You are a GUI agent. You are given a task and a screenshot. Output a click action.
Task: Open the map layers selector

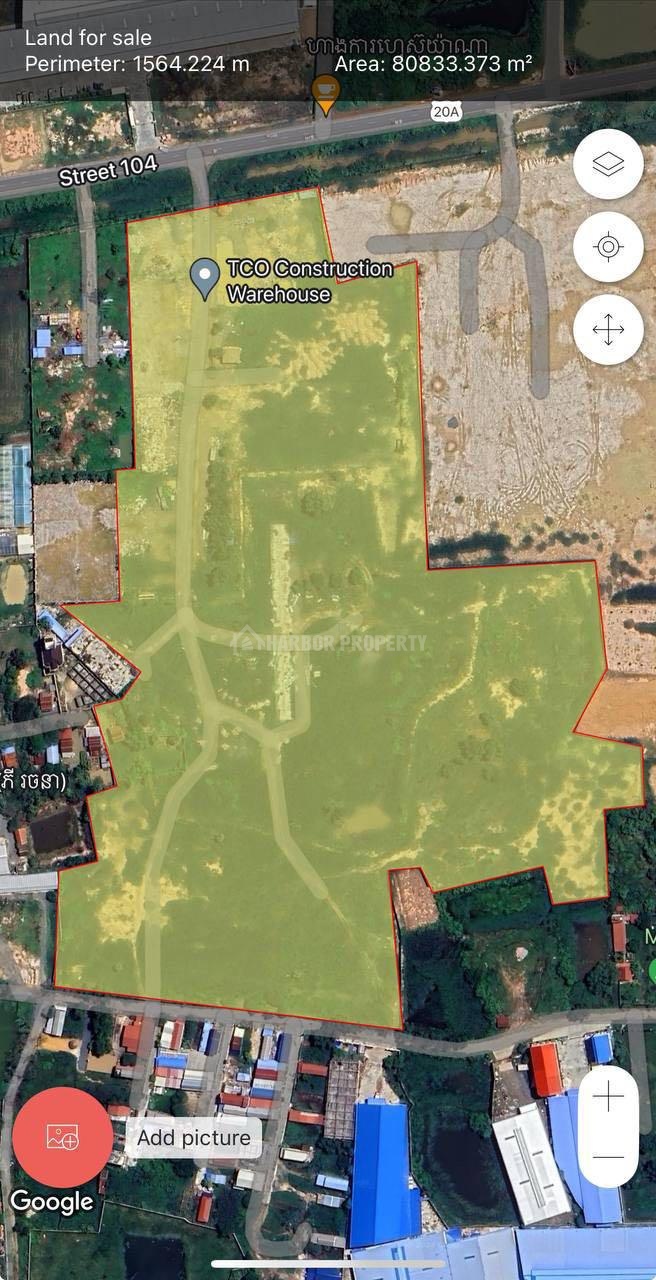click(608, 164)
